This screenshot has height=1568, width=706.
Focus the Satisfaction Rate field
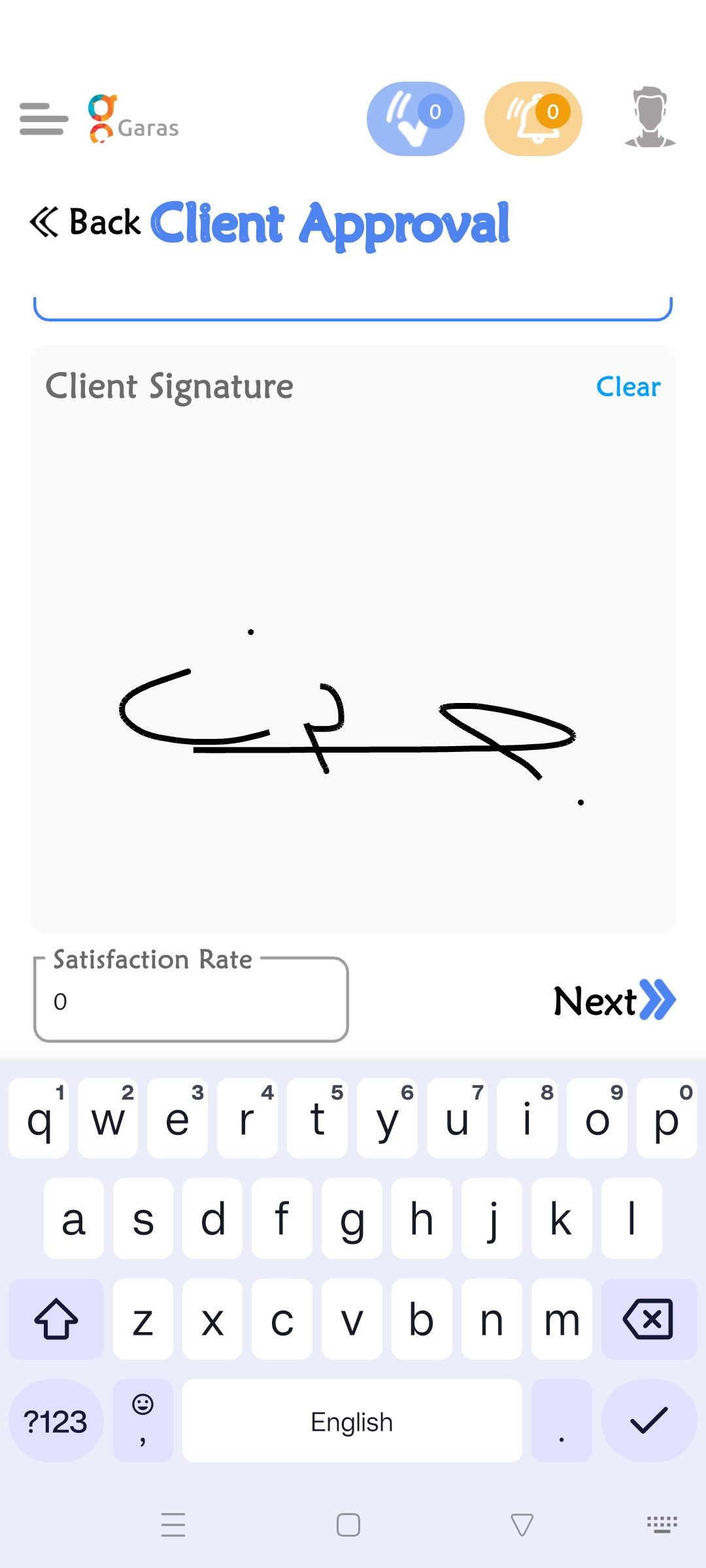(x=191, y=1001)
